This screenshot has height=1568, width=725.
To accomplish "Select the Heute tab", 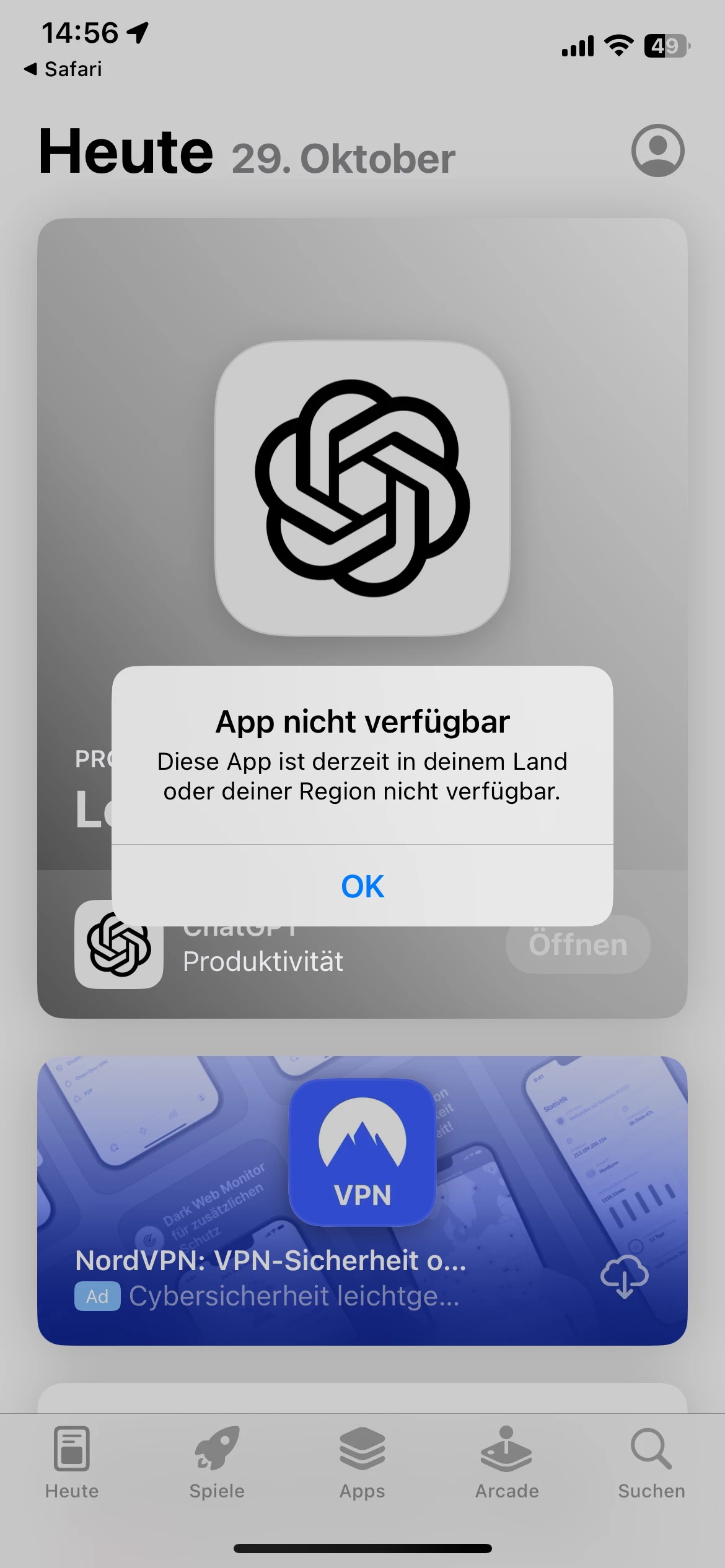I will [72, 1463].
